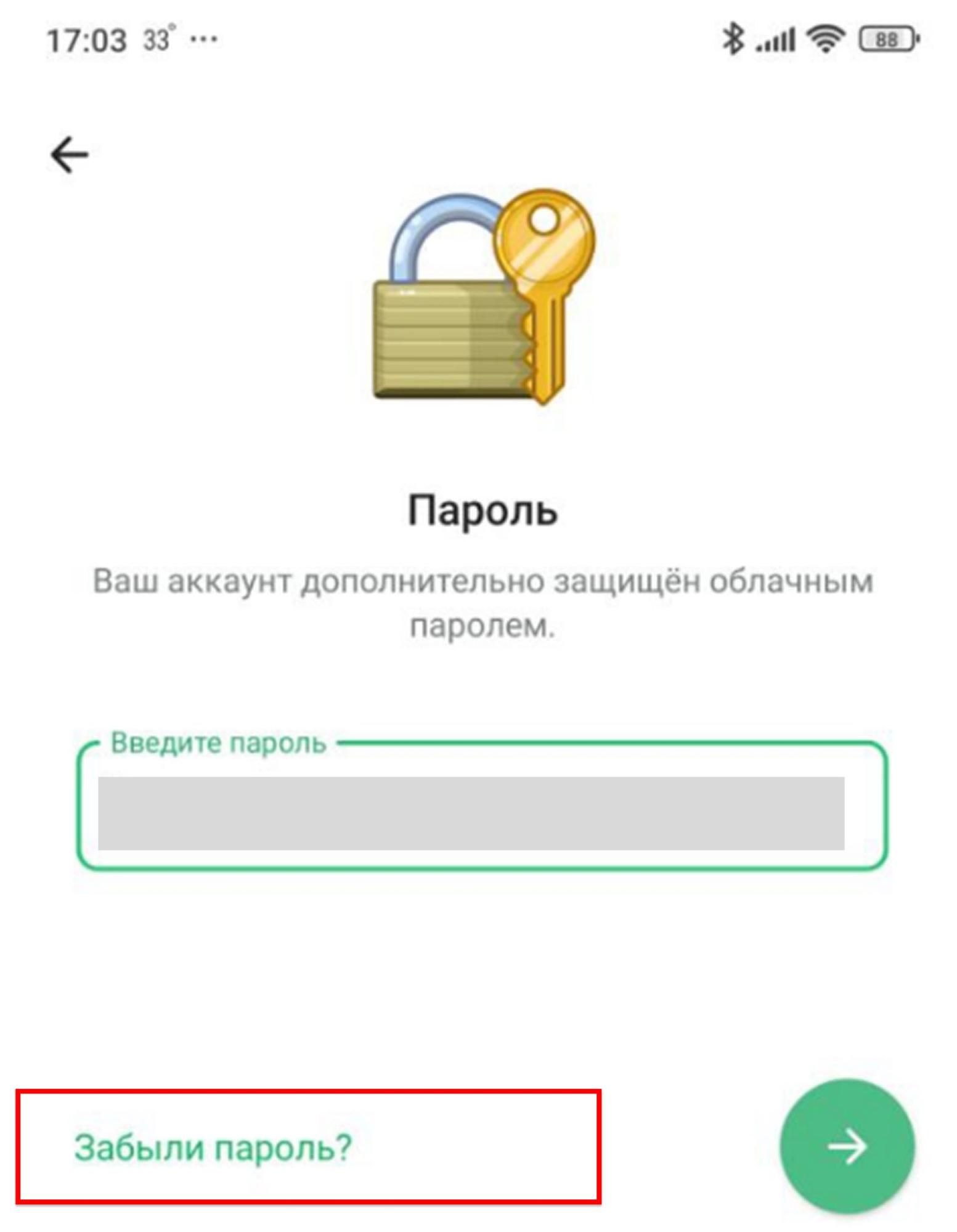The height and width of the screenshot is (1232, 957).
Task: Tap the padlock and key illustration
Action: 474,296
